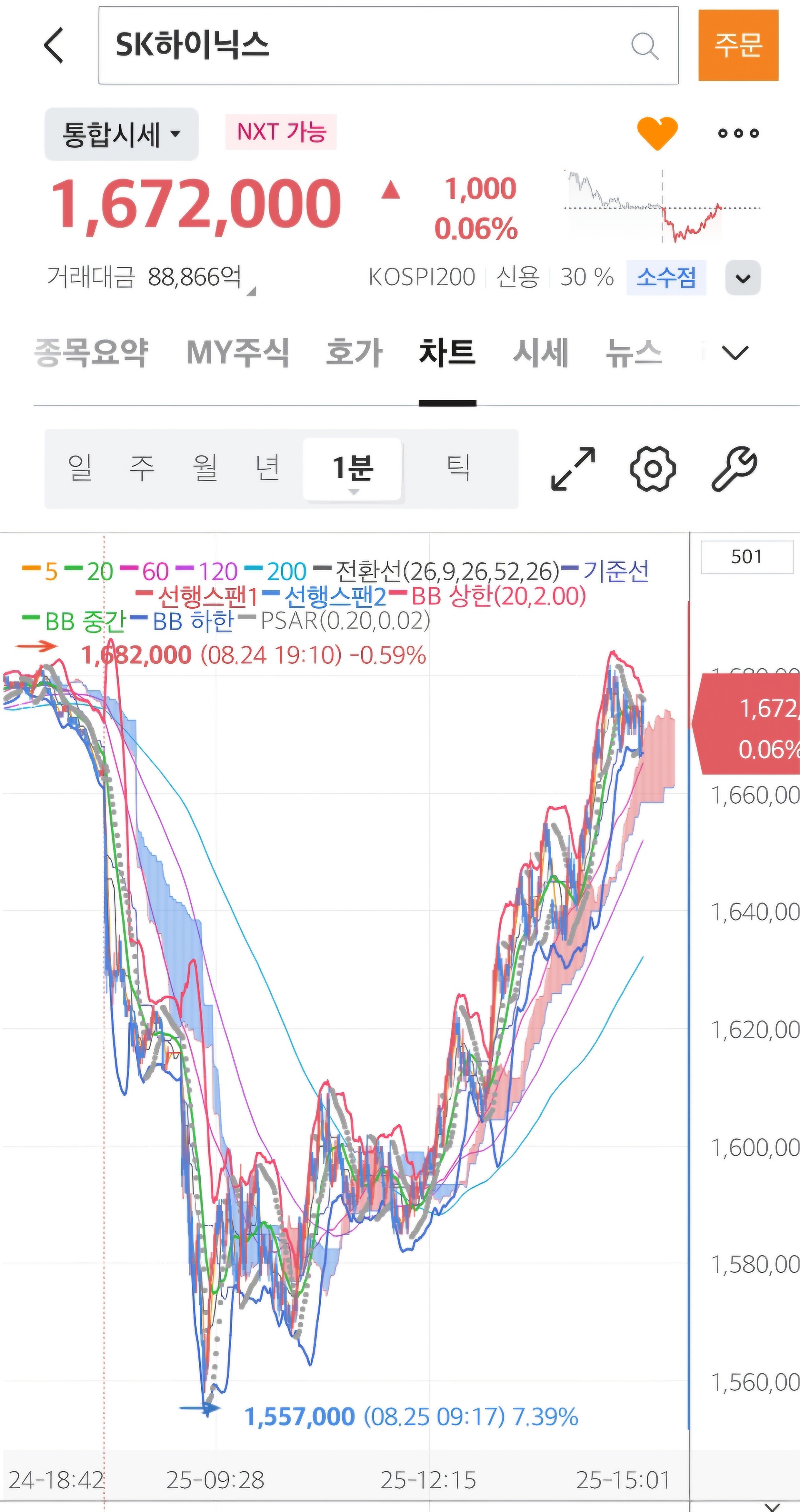Open the chart tools wrench icon
The width and height of the screenshot is (800, 1512).
click(x=734, y=469)
